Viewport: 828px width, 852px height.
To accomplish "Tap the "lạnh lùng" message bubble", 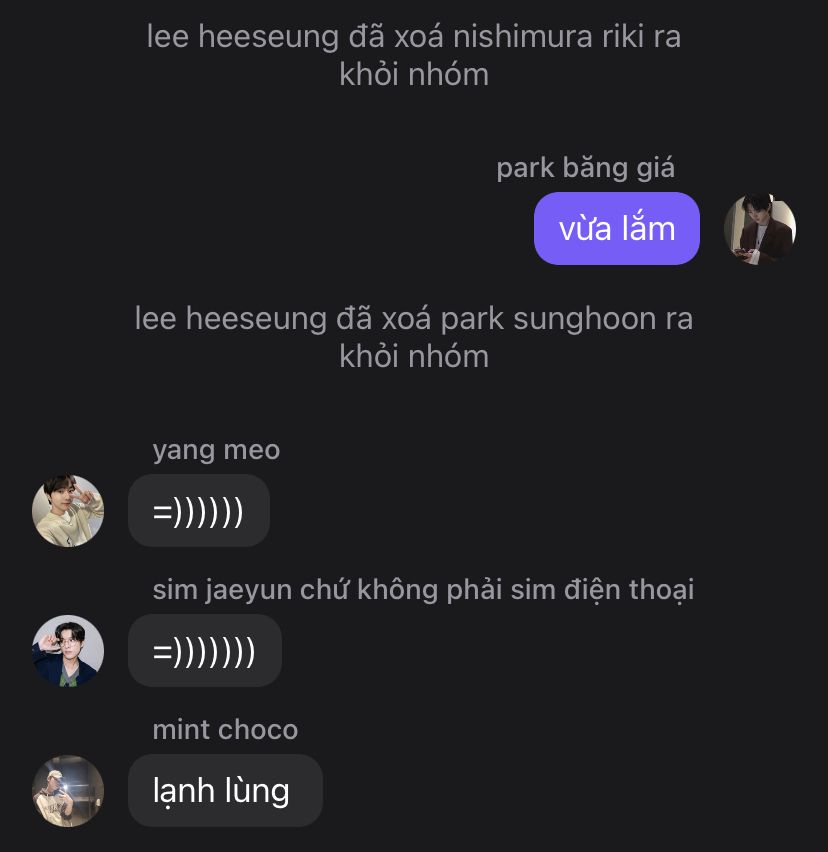I will click(225, 791).
